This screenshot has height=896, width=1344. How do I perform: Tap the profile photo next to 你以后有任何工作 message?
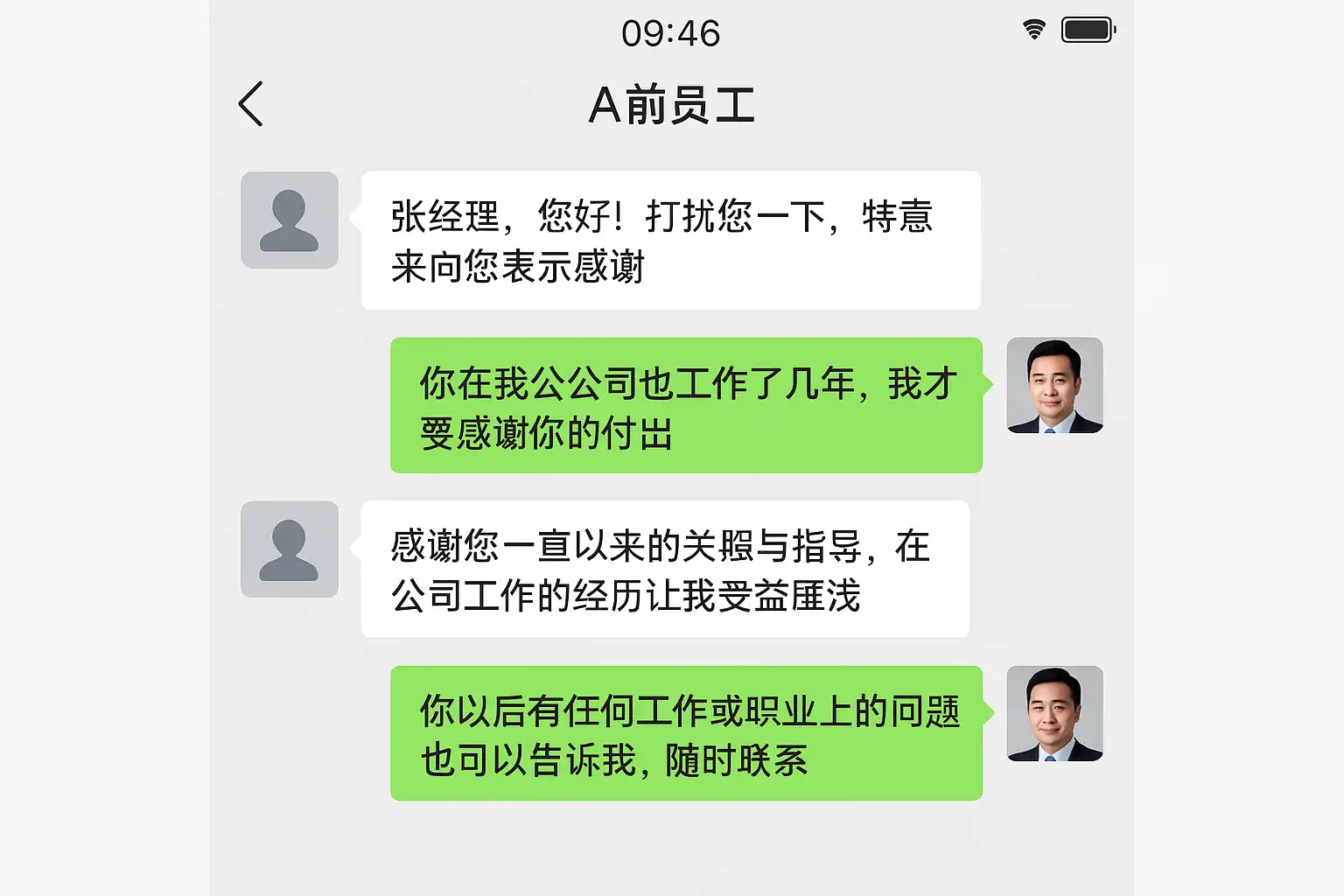point(1054,713)
